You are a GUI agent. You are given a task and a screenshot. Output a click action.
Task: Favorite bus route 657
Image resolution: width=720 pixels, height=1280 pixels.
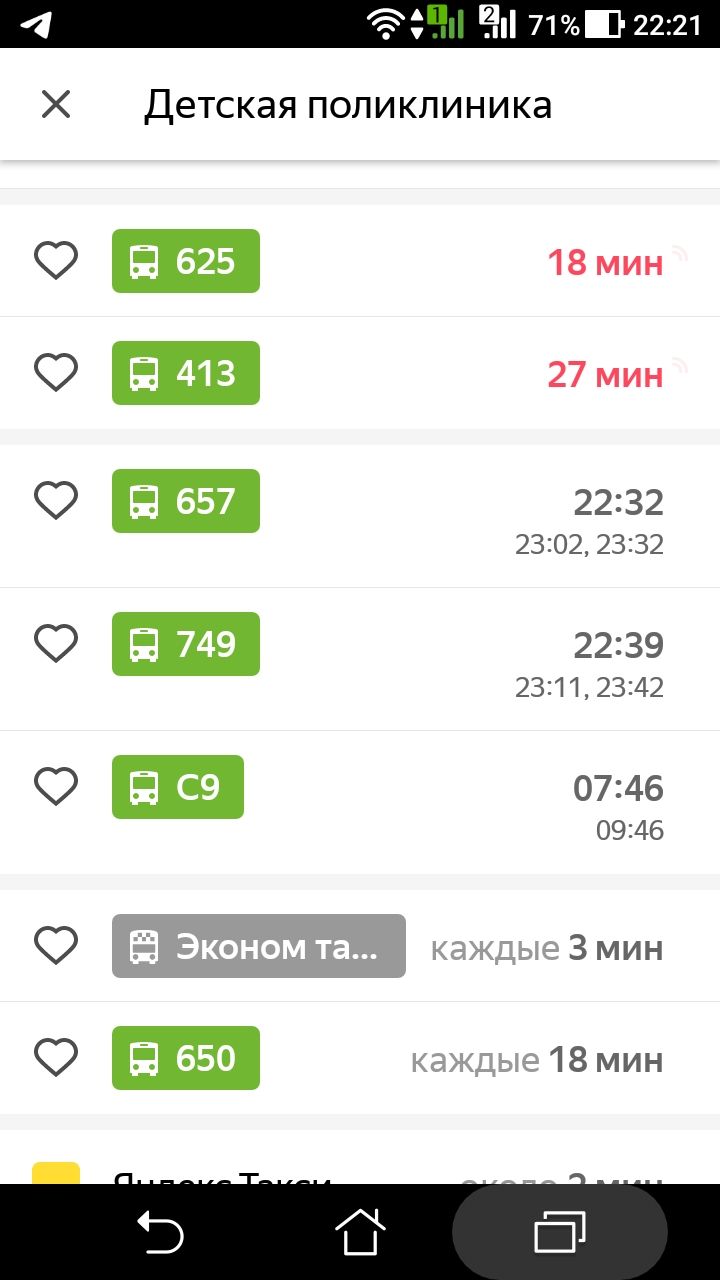56,500
